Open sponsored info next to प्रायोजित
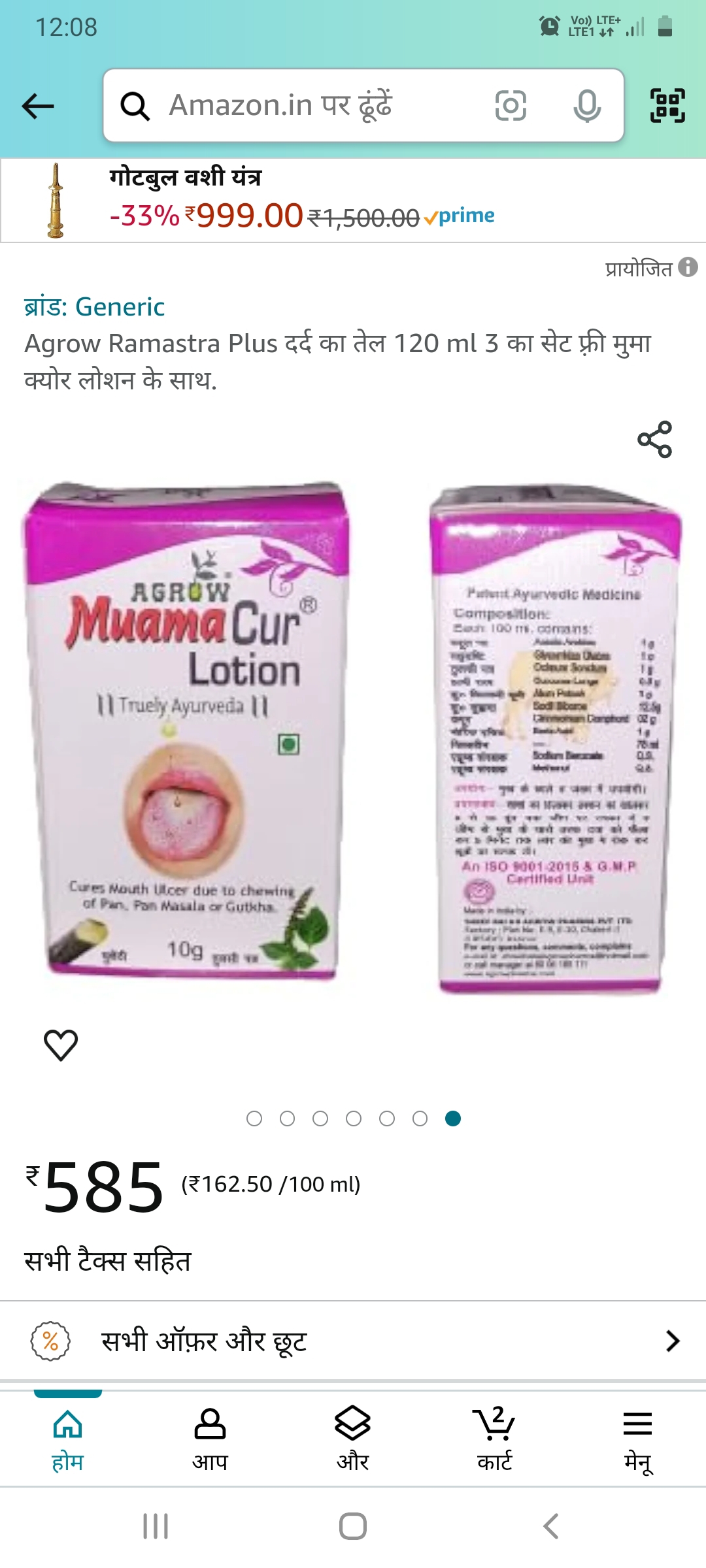The image size is (706, 1568). click(688, 267)
